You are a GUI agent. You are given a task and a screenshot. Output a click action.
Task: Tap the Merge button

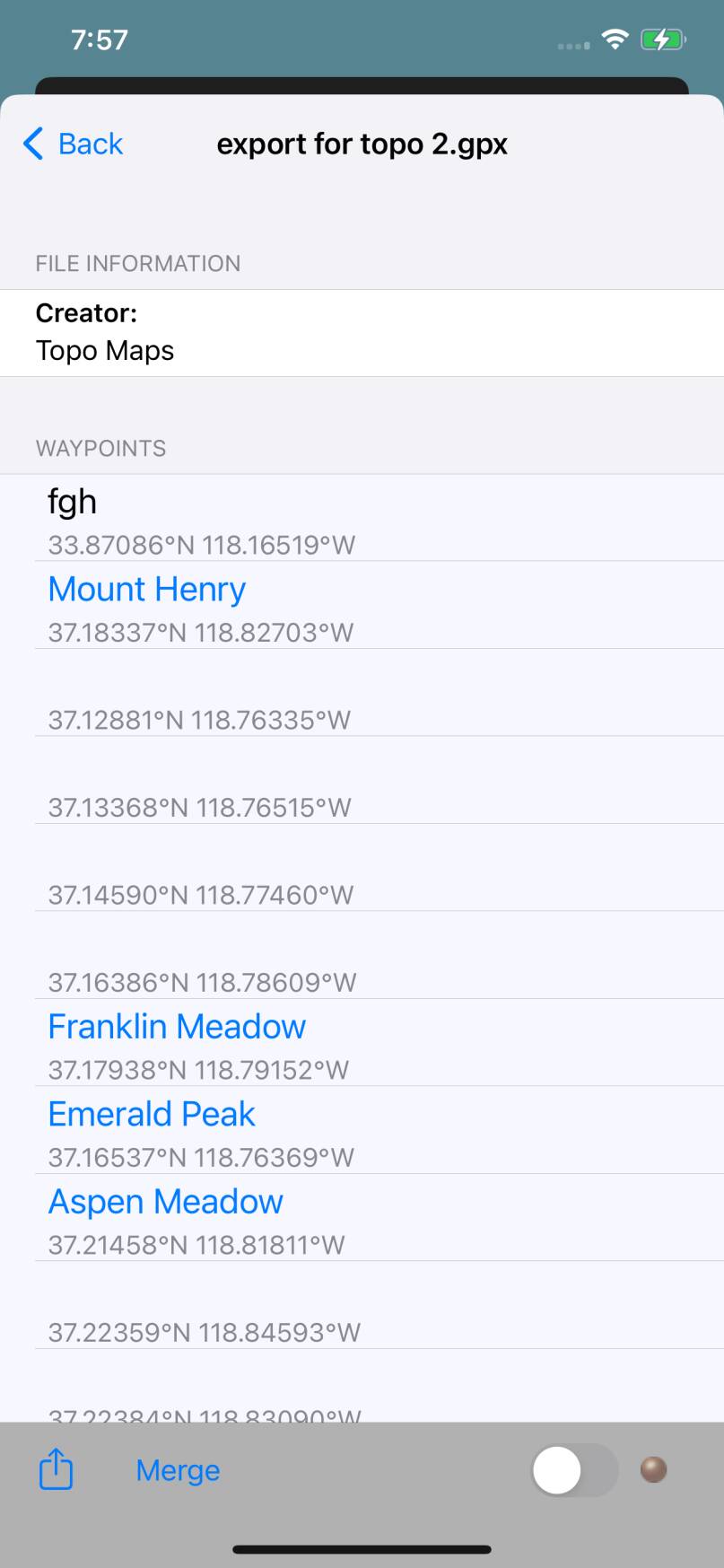tap(178, 1470)
